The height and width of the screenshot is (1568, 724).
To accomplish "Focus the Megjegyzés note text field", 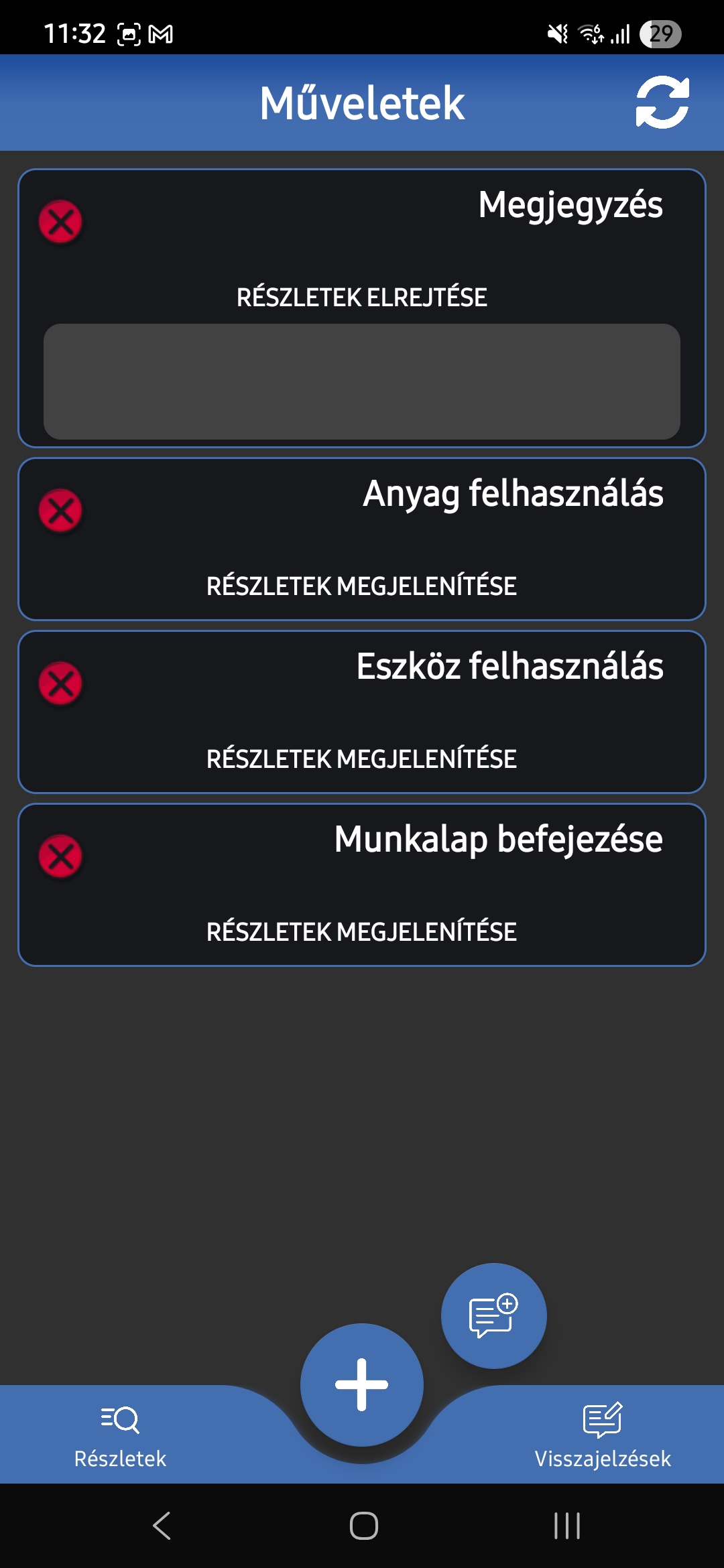I will point(362,382).
